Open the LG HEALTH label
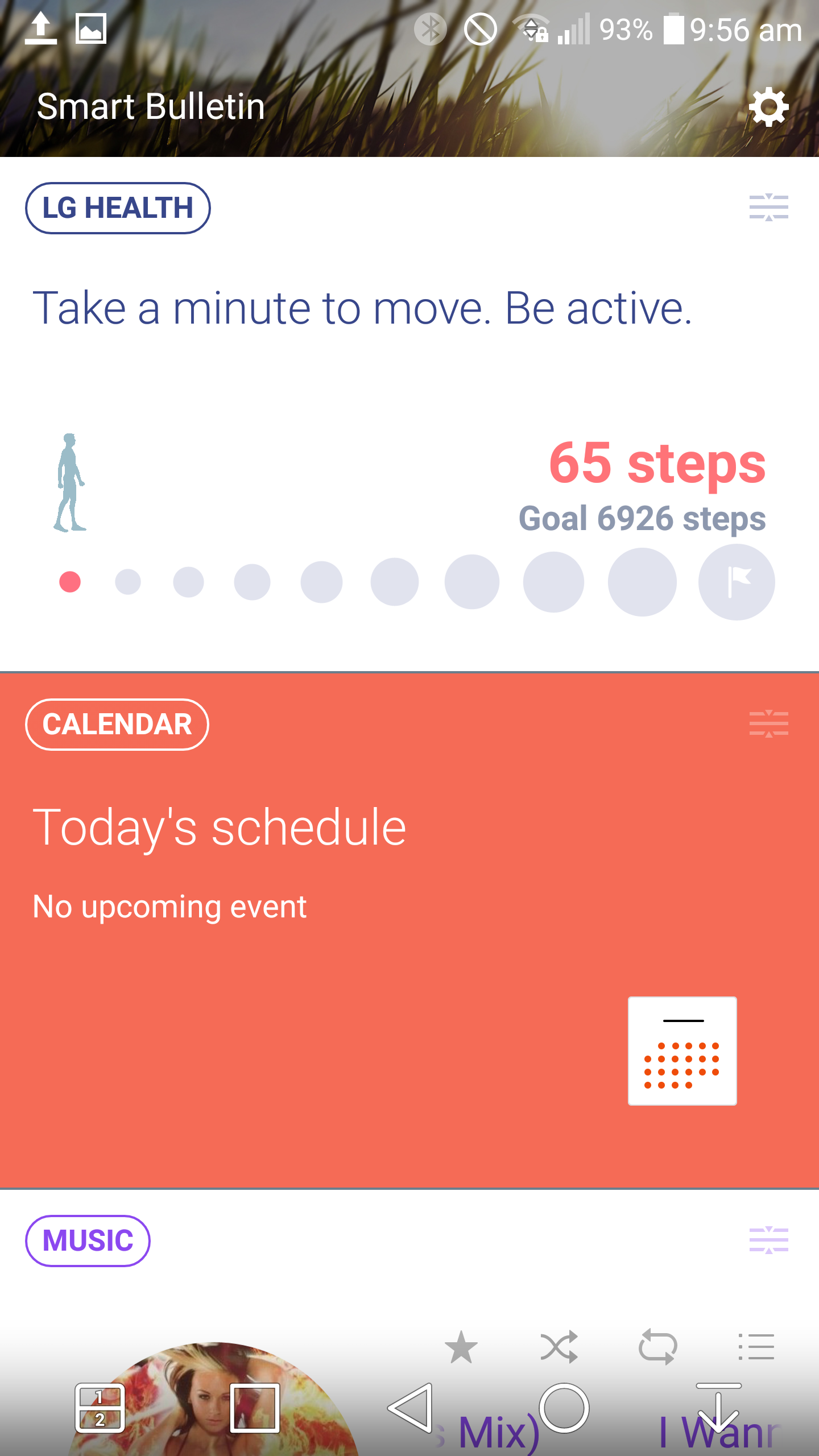Viewport: 819px width, 1456px height. pos(118,208)
